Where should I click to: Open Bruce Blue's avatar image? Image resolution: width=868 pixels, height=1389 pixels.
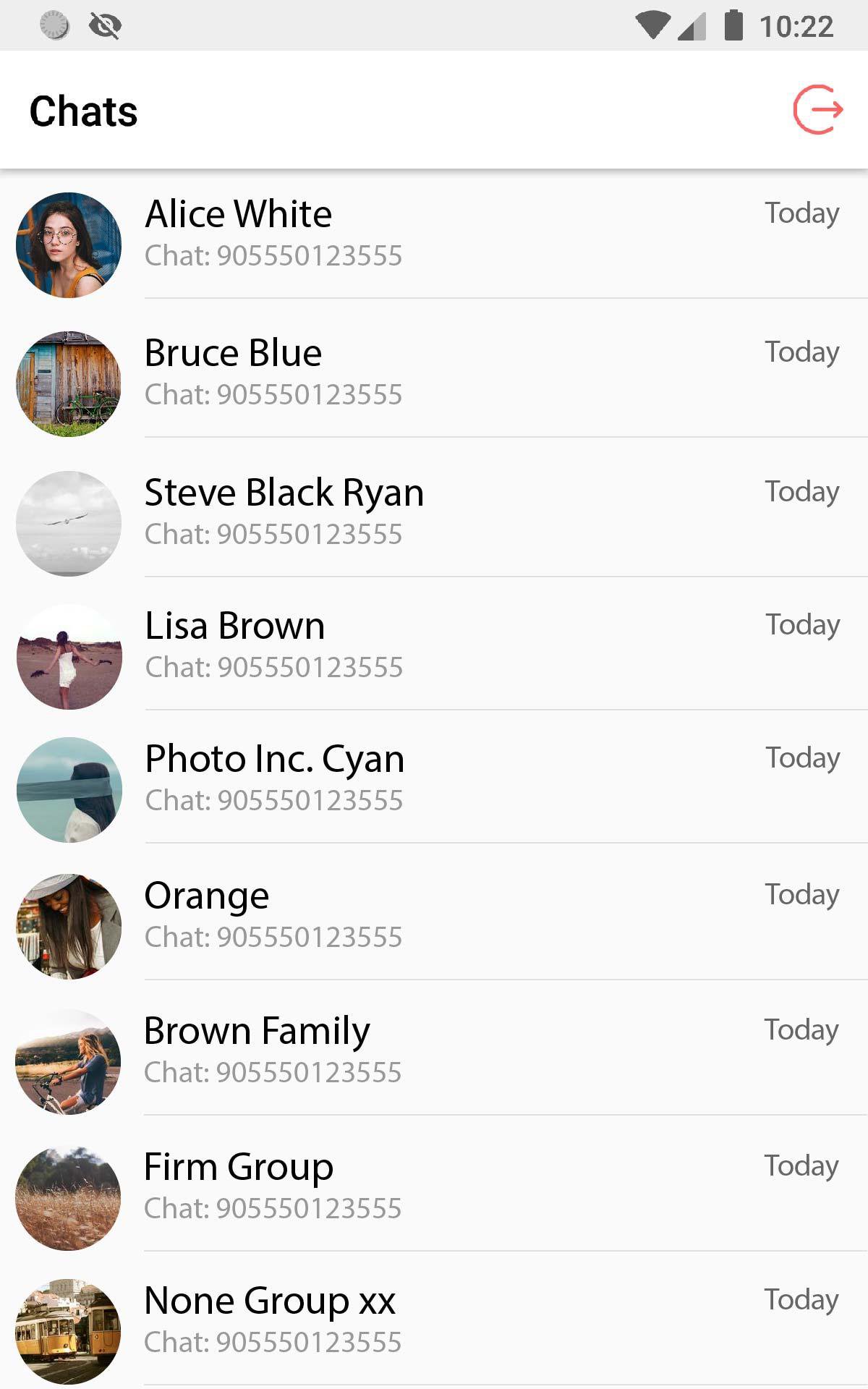click(x=68, y=381)
